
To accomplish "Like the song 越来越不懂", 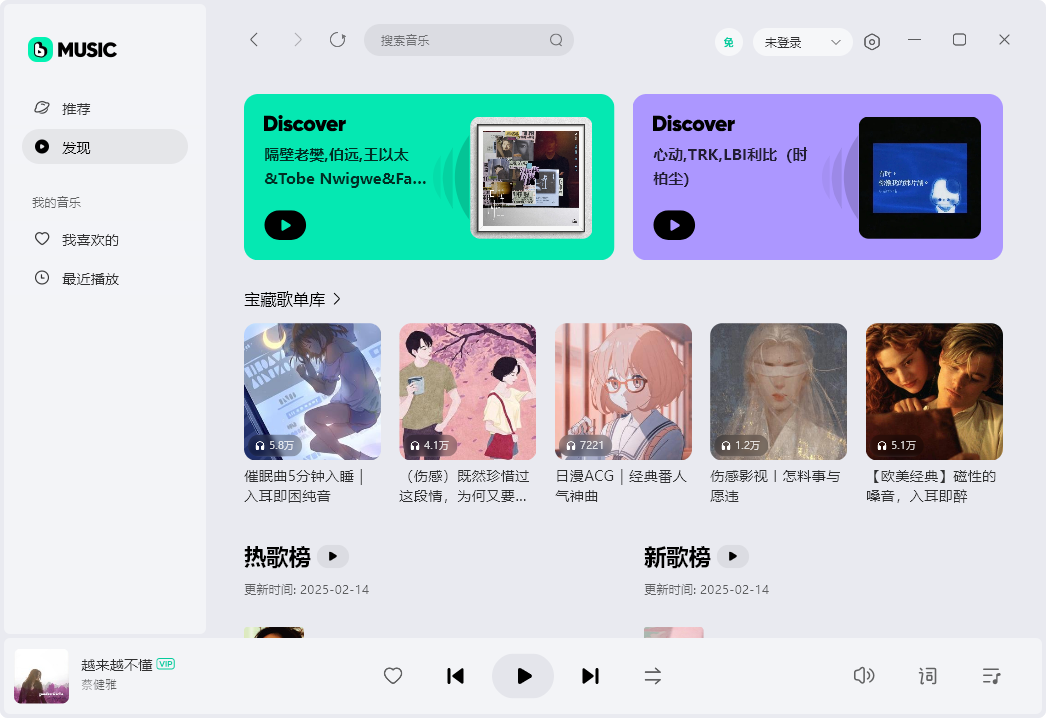I will point(393,676).
